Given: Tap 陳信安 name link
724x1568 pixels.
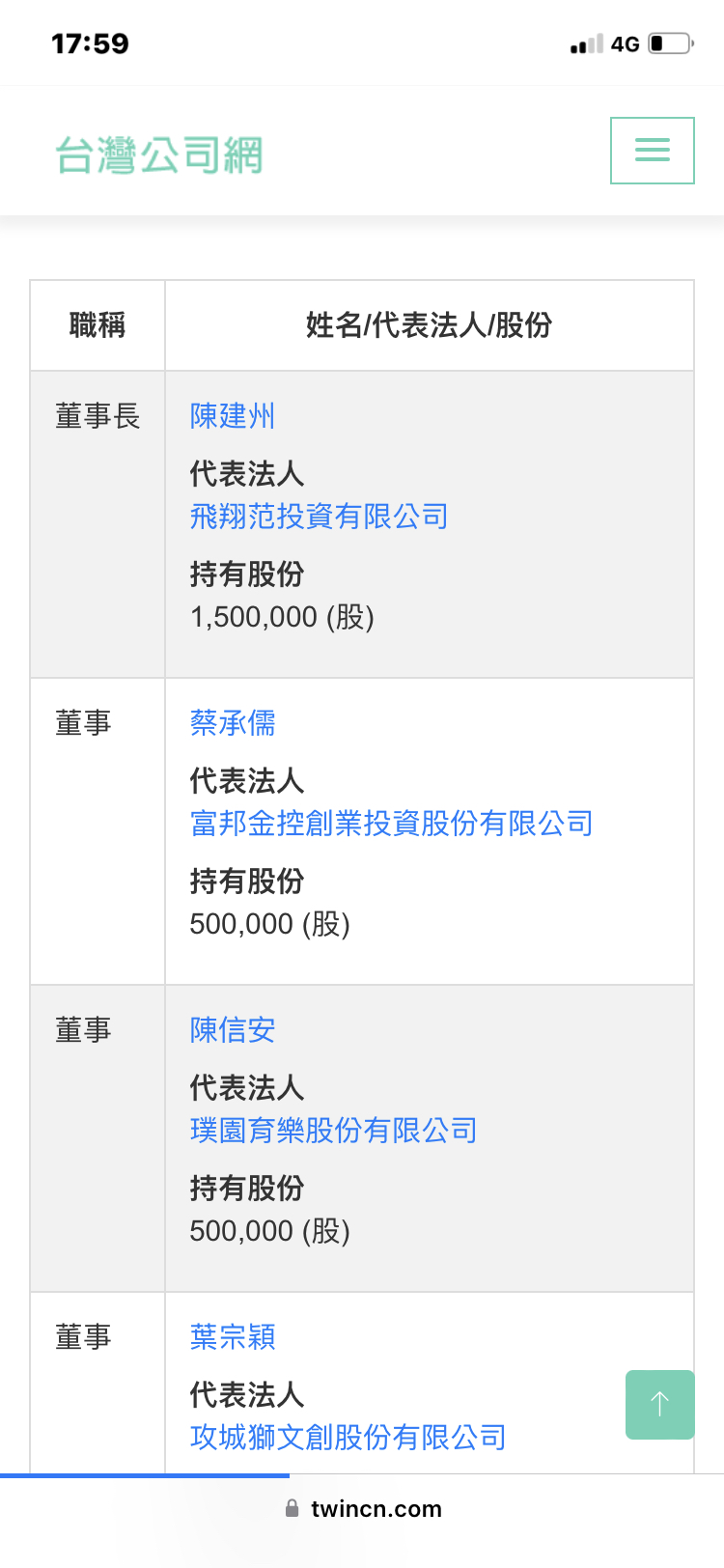Looking at the screenshot, I should (233, 1030).
